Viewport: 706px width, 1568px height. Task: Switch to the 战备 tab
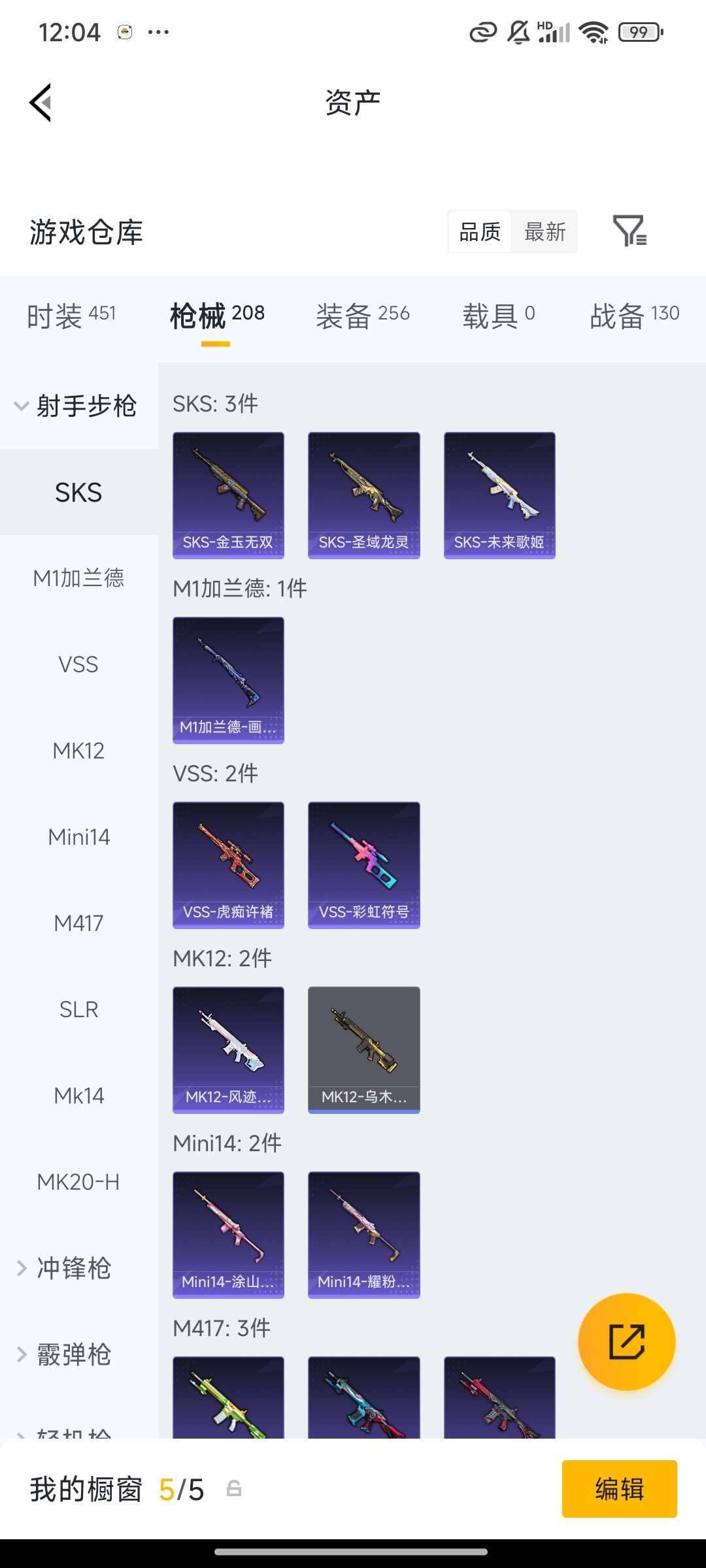(x=634, y=316)
